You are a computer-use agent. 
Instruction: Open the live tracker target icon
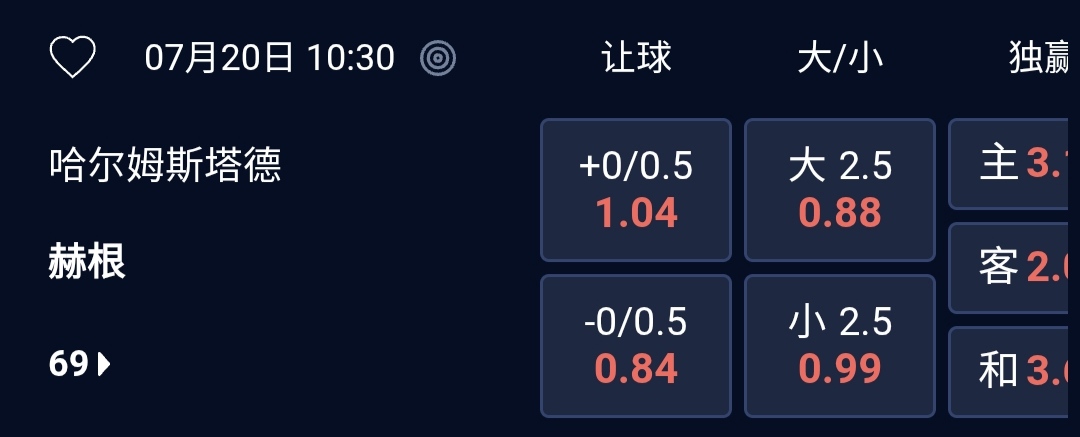[438, 58]
